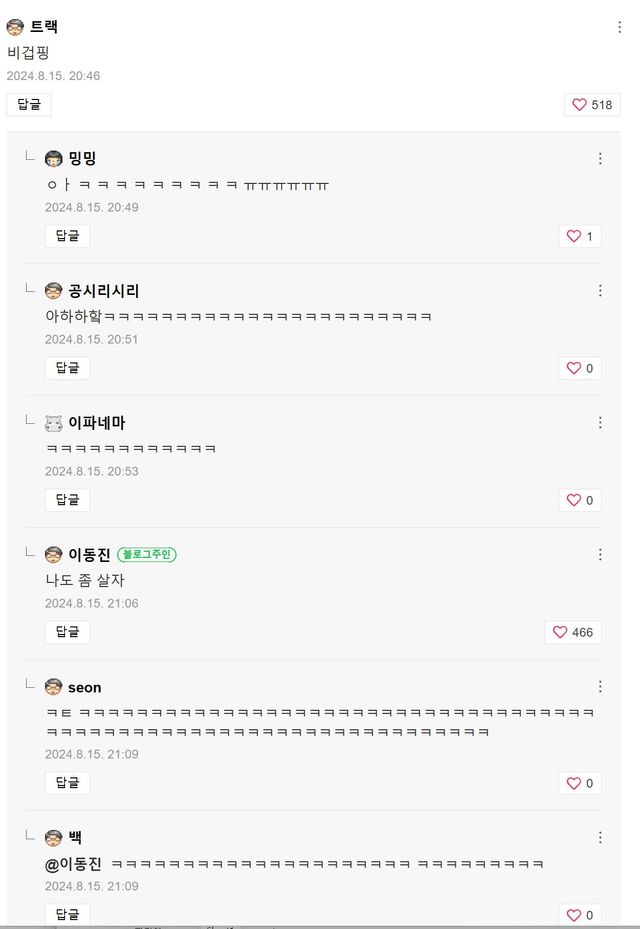Heart 공시리시리's reply
The image size is (640, 929).
(580, 368)
